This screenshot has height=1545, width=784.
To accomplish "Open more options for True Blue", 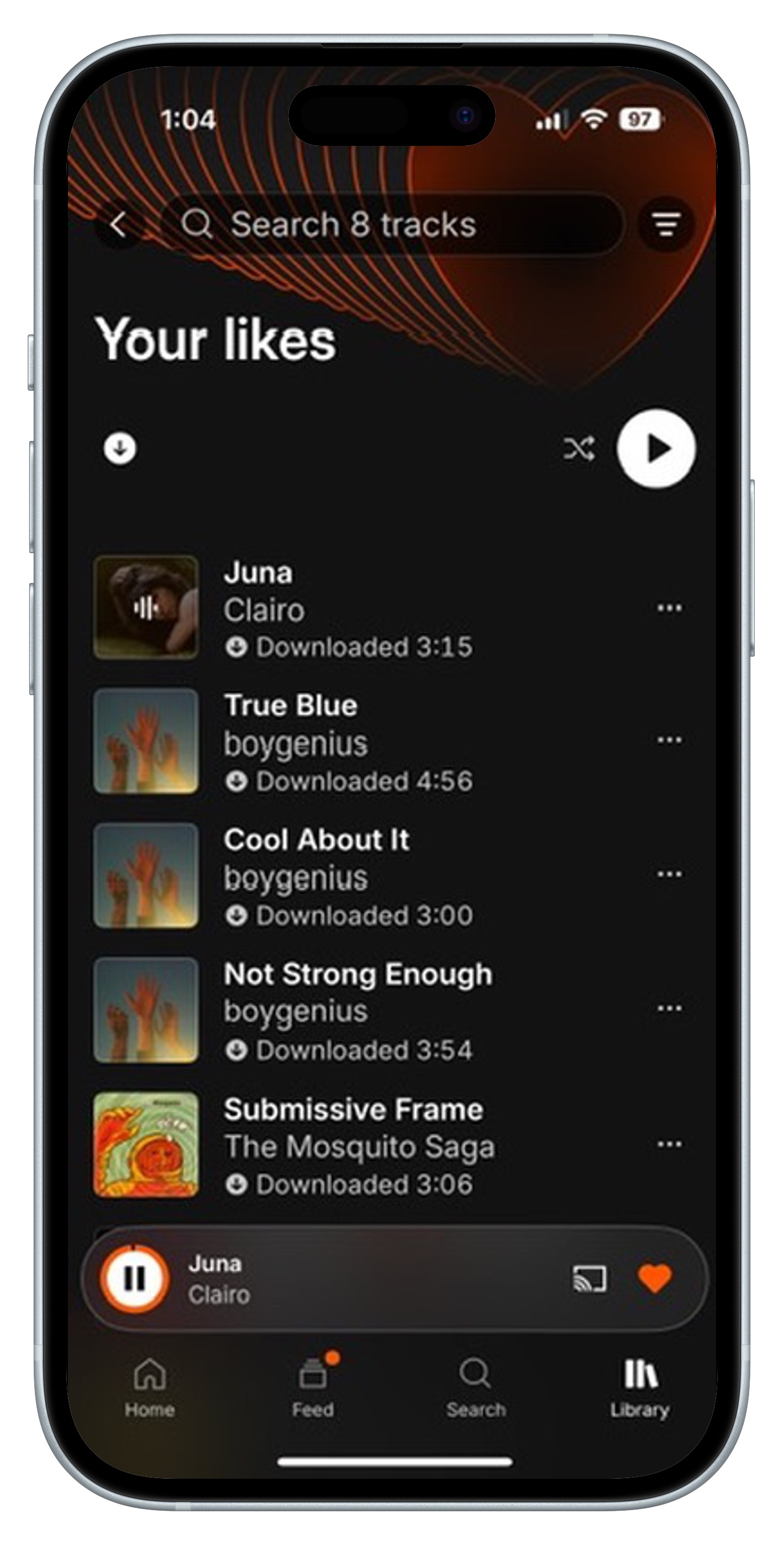I will [x=669, y=740].
